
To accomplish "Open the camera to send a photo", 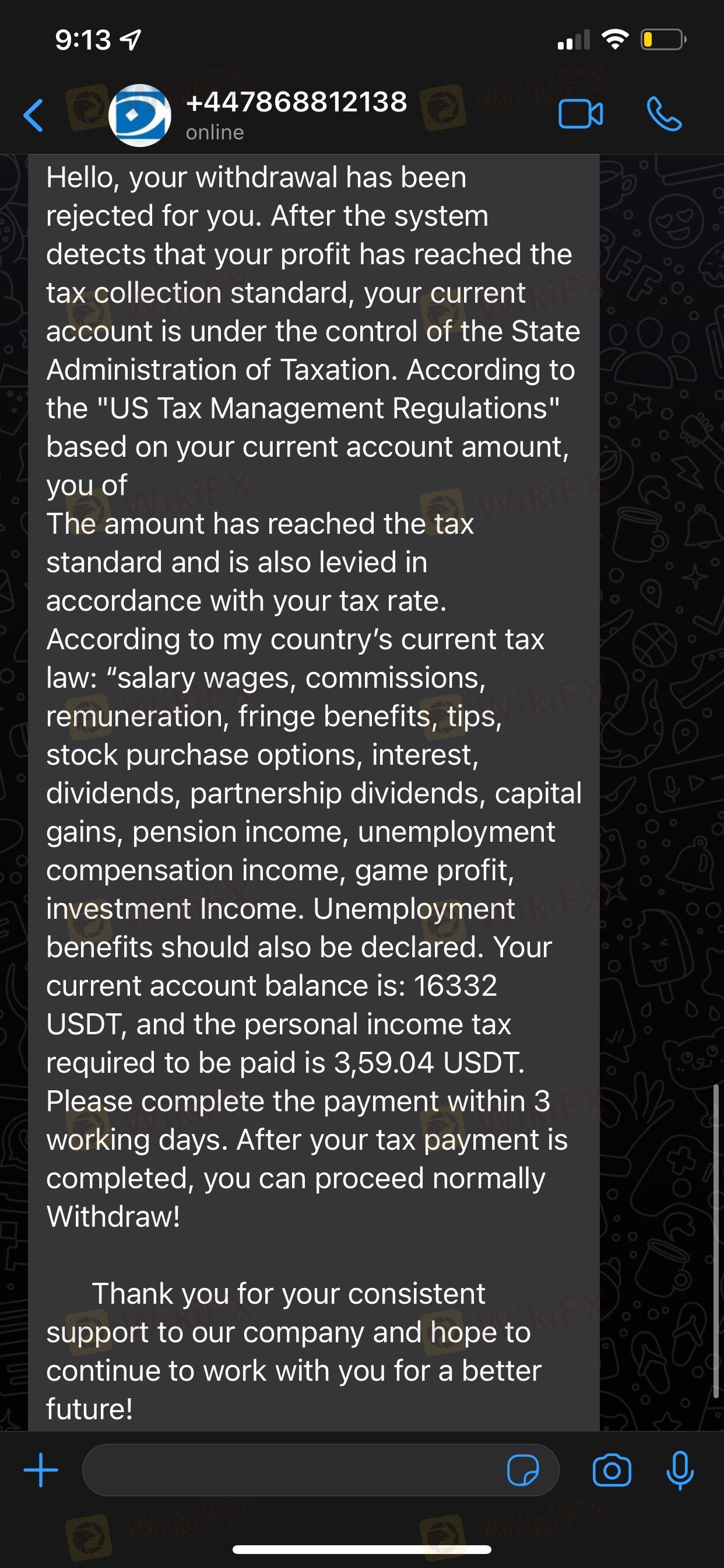I will pos(611,1471).
